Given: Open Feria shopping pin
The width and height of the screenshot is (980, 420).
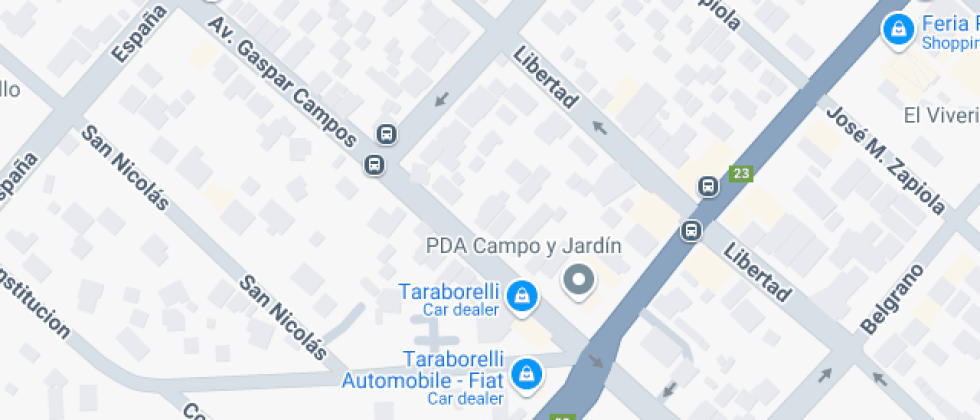Looking at the screenshot, I should (x=898, y=28).
